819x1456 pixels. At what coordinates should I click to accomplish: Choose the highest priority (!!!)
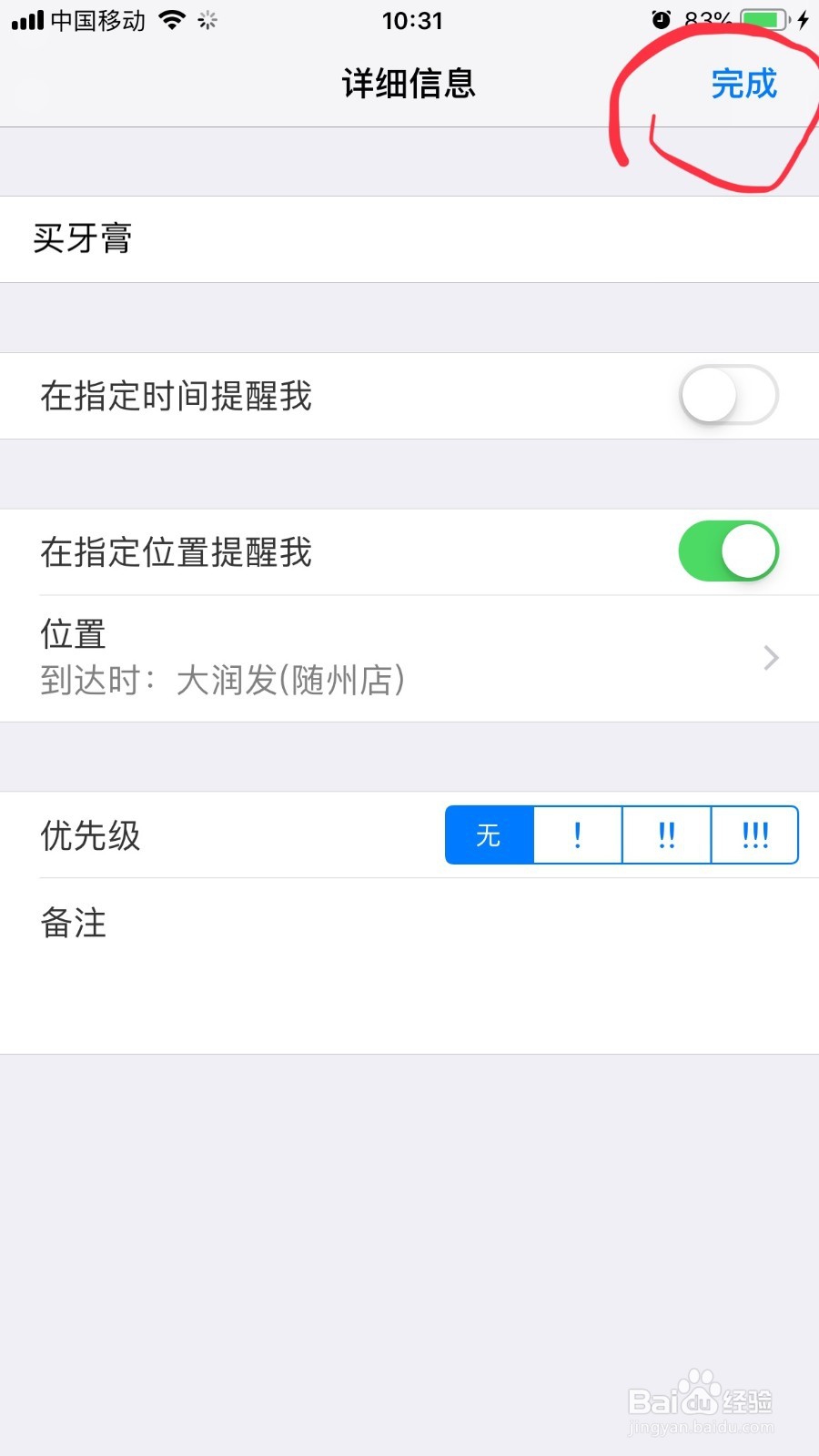click(754, 834)
